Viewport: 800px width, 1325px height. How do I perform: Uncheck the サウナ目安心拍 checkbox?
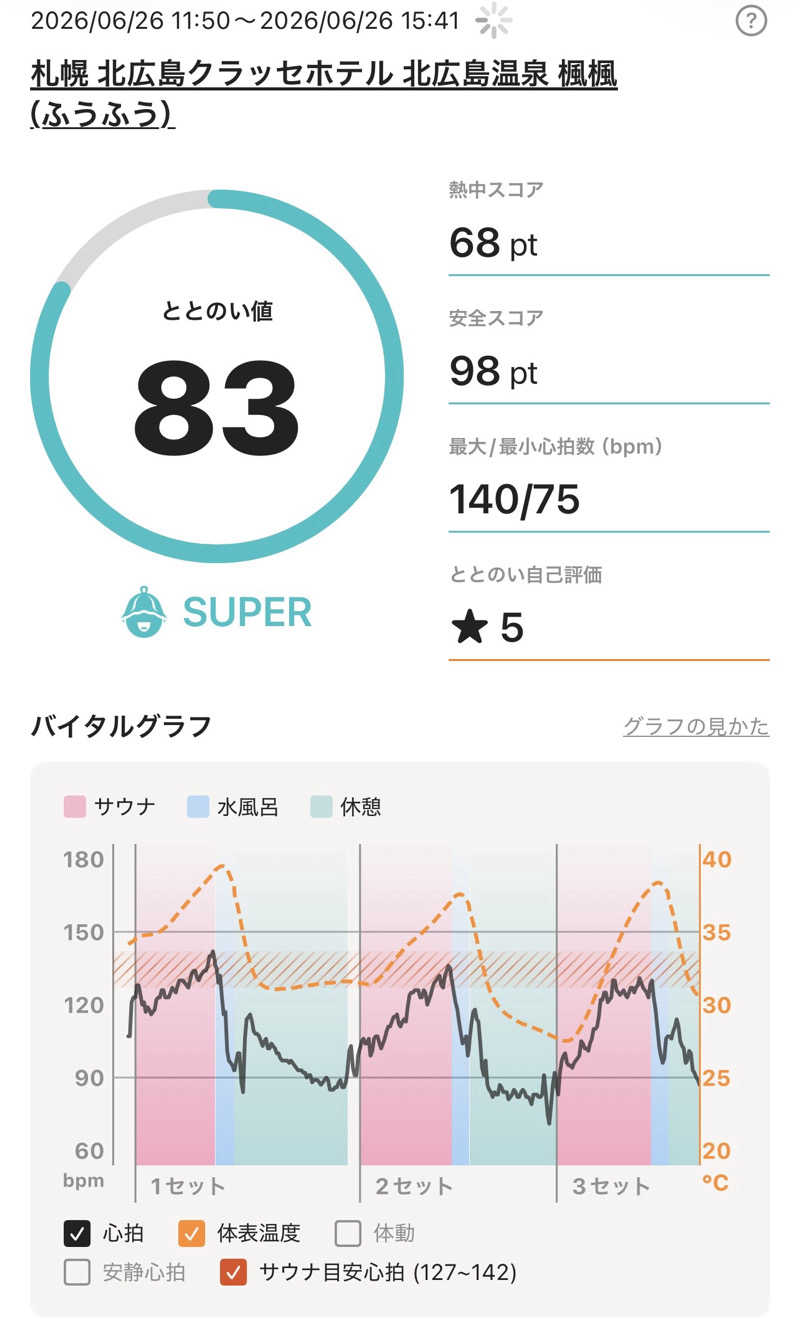[x=233, y=1273]
